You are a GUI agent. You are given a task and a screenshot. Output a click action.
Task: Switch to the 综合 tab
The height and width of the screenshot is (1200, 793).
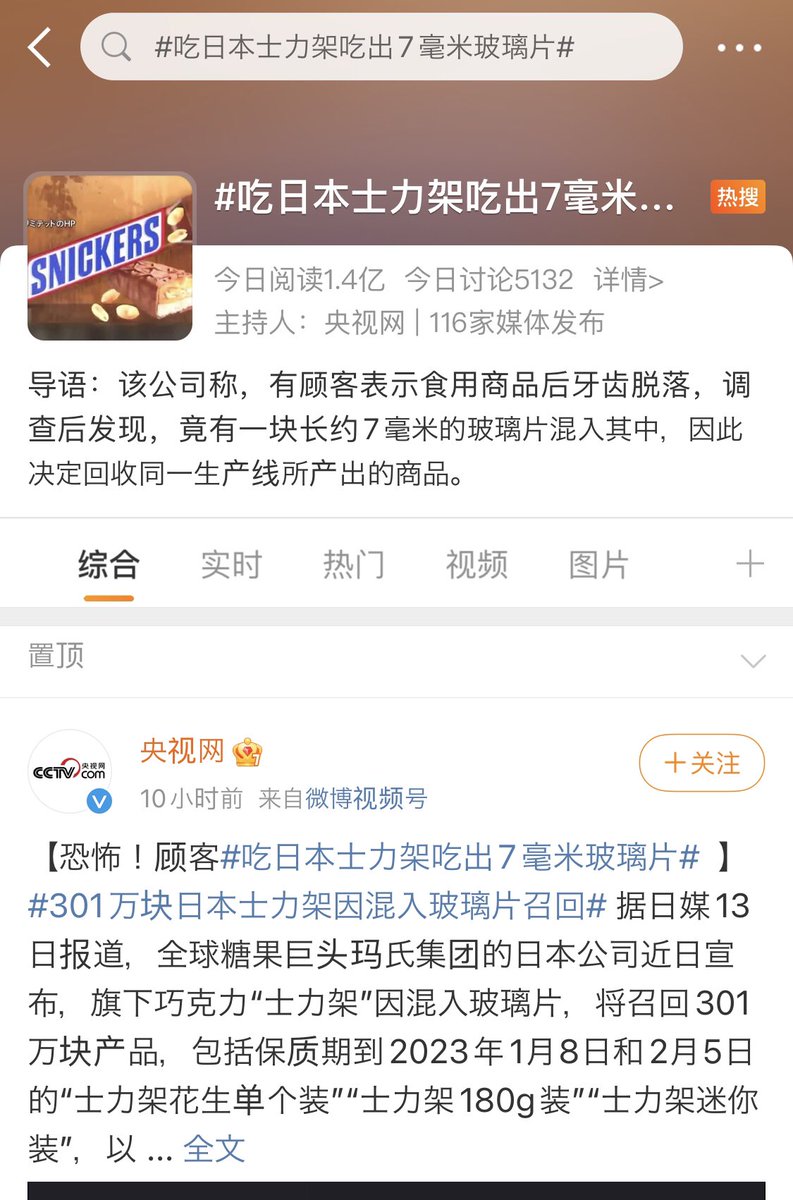pyautogui.click(x=109, y=565)
